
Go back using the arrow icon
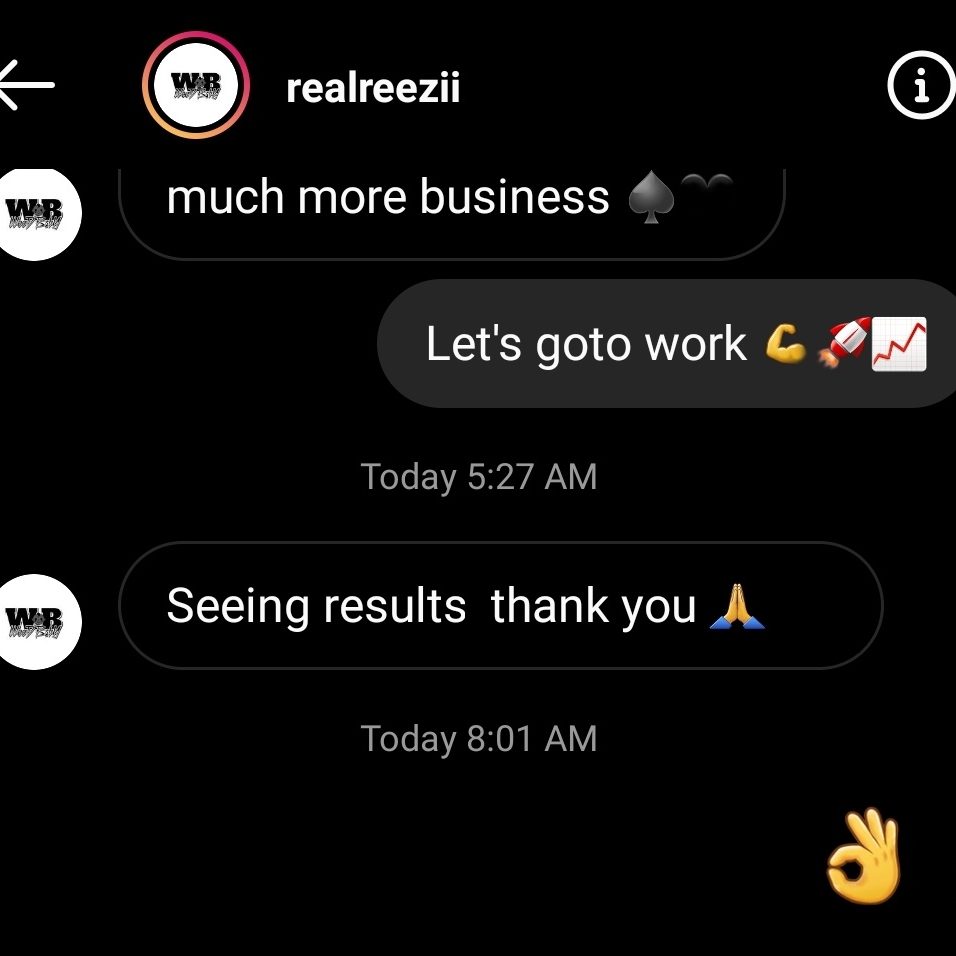pos(25,87)
